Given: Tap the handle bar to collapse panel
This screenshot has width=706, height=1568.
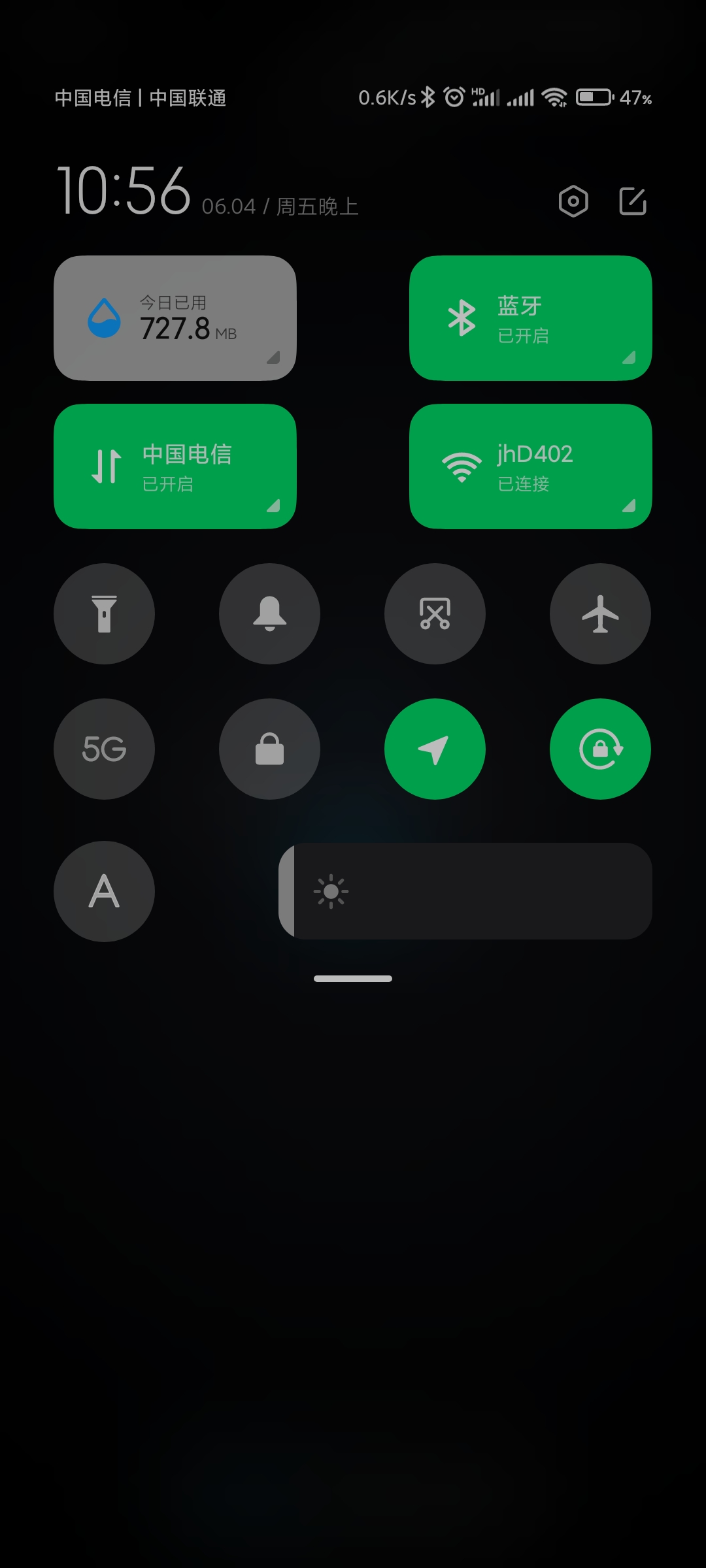Looking at the screenshot, I should 353,979.
